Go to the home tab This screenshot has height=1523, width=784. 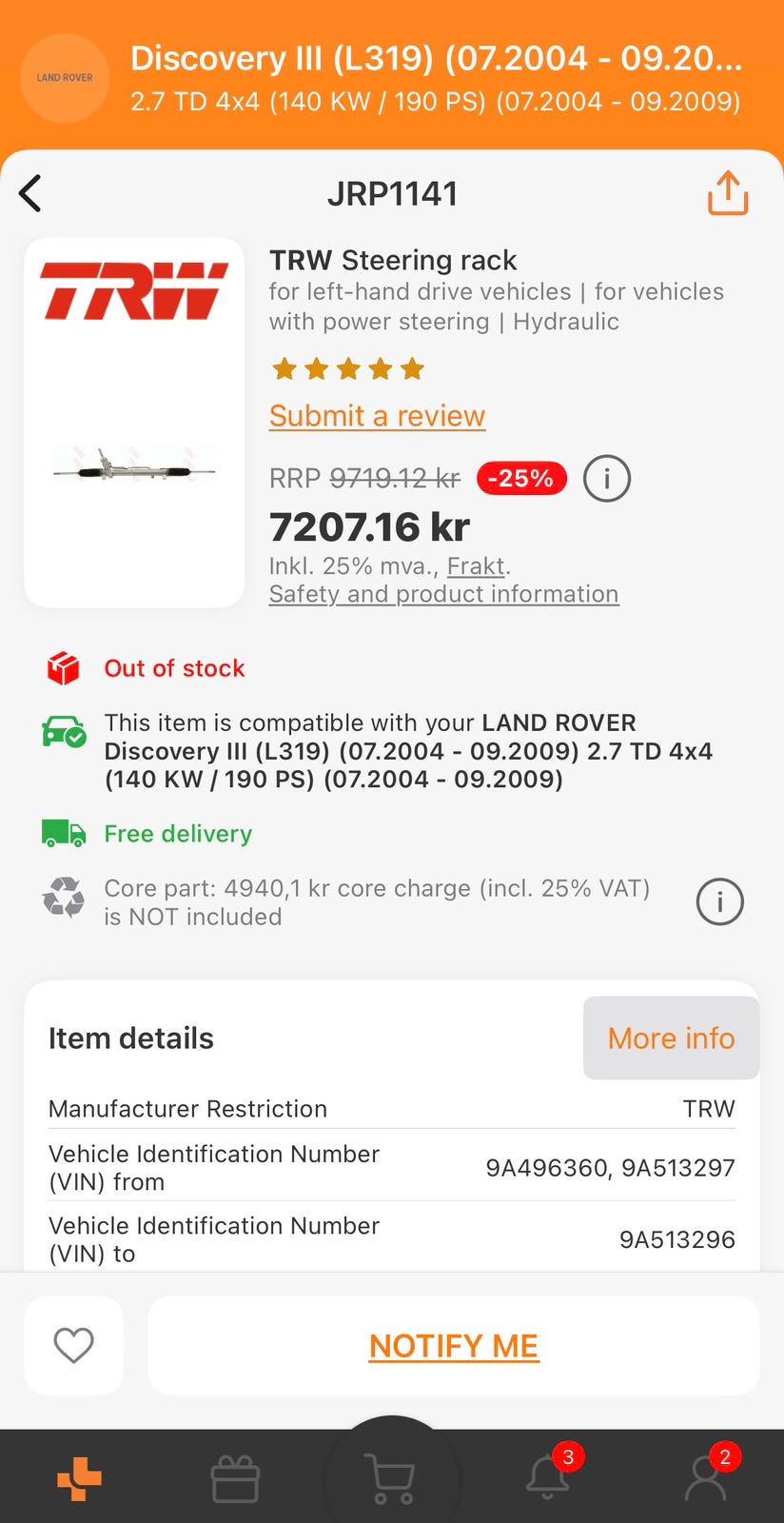[79, 1479]
